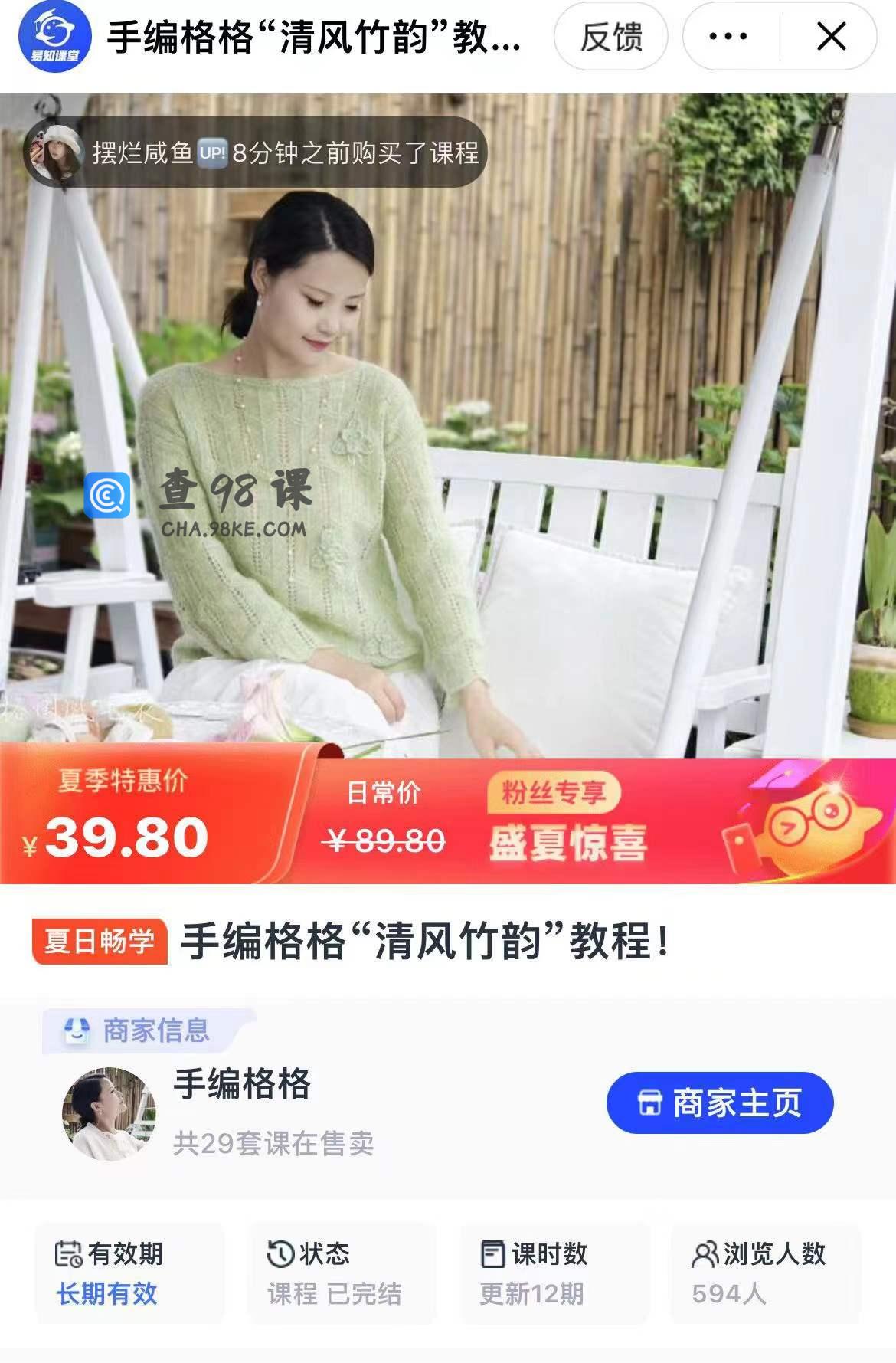The image size is (896, 1363).
Task: Tap the 反馈 feedback button
Action: pos(610,37)
